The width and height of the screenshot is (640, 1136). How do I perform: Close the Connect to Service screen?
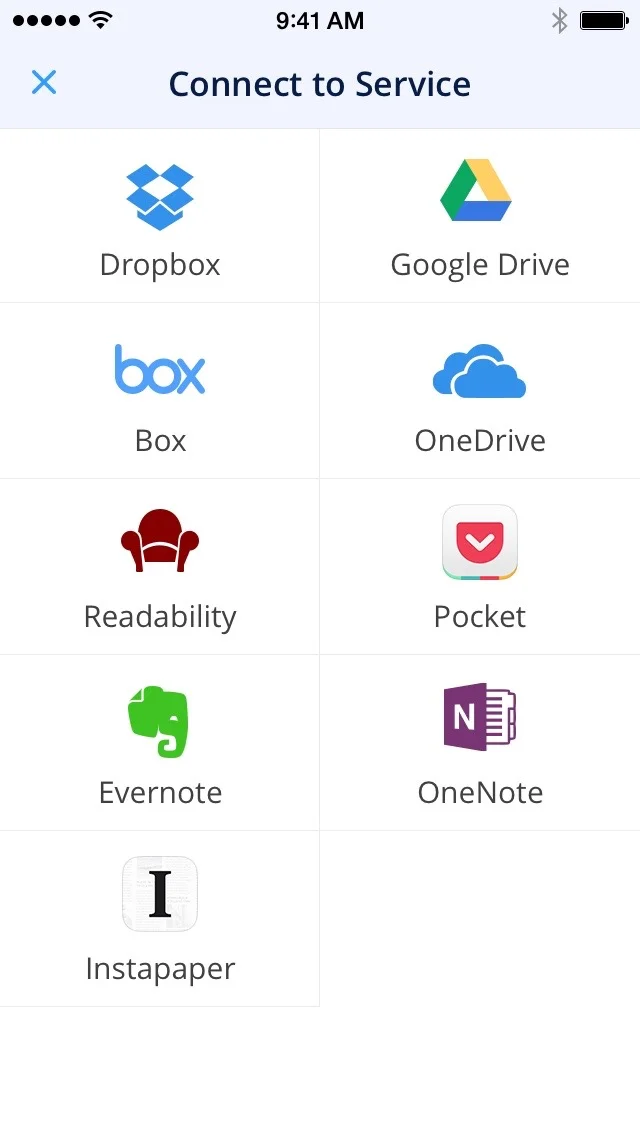pyautogui.click(x=44, y=83)
